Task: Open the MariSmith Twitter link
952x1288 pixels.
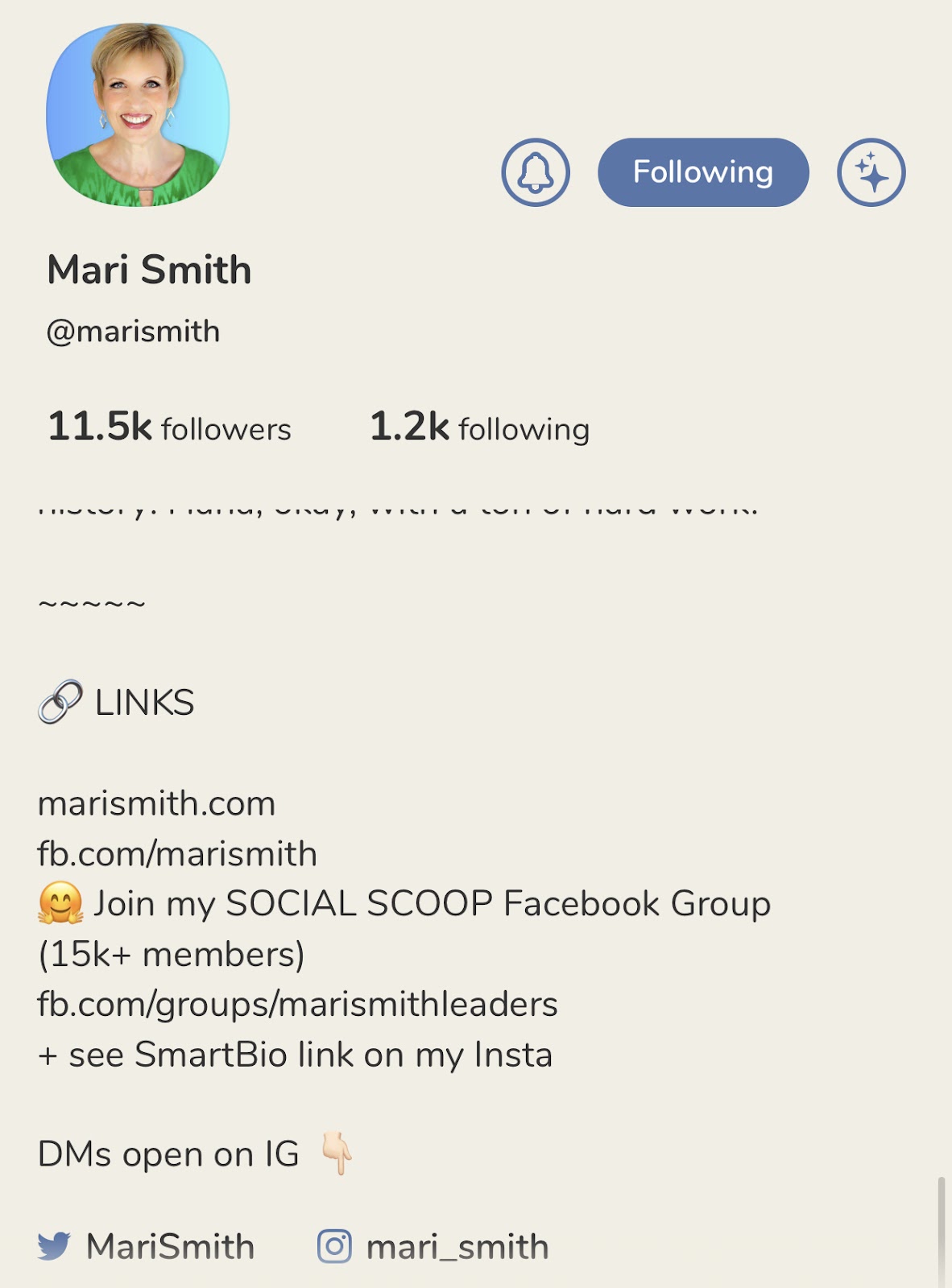Action: click(147, 1246)
